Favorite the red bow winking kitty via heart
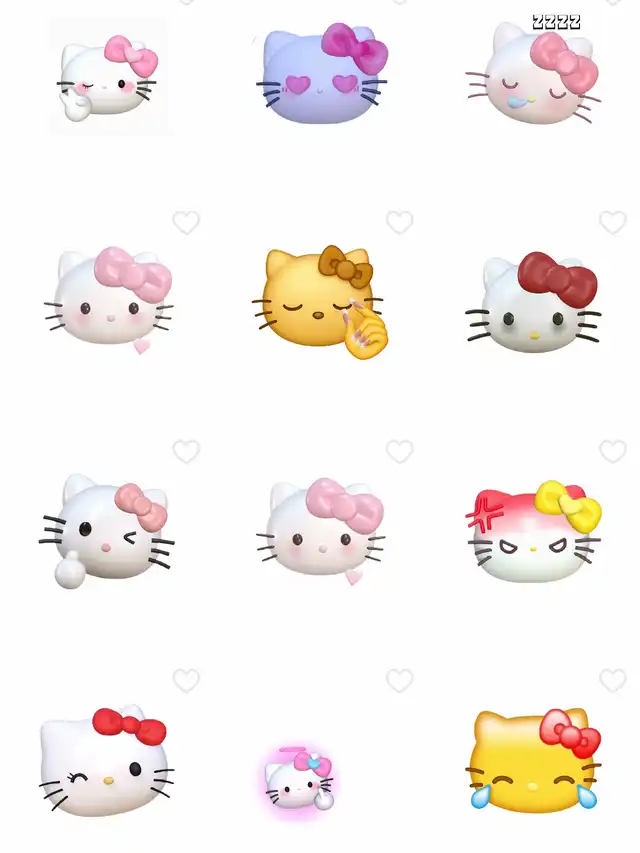640x853 pixels. (187, 680)
